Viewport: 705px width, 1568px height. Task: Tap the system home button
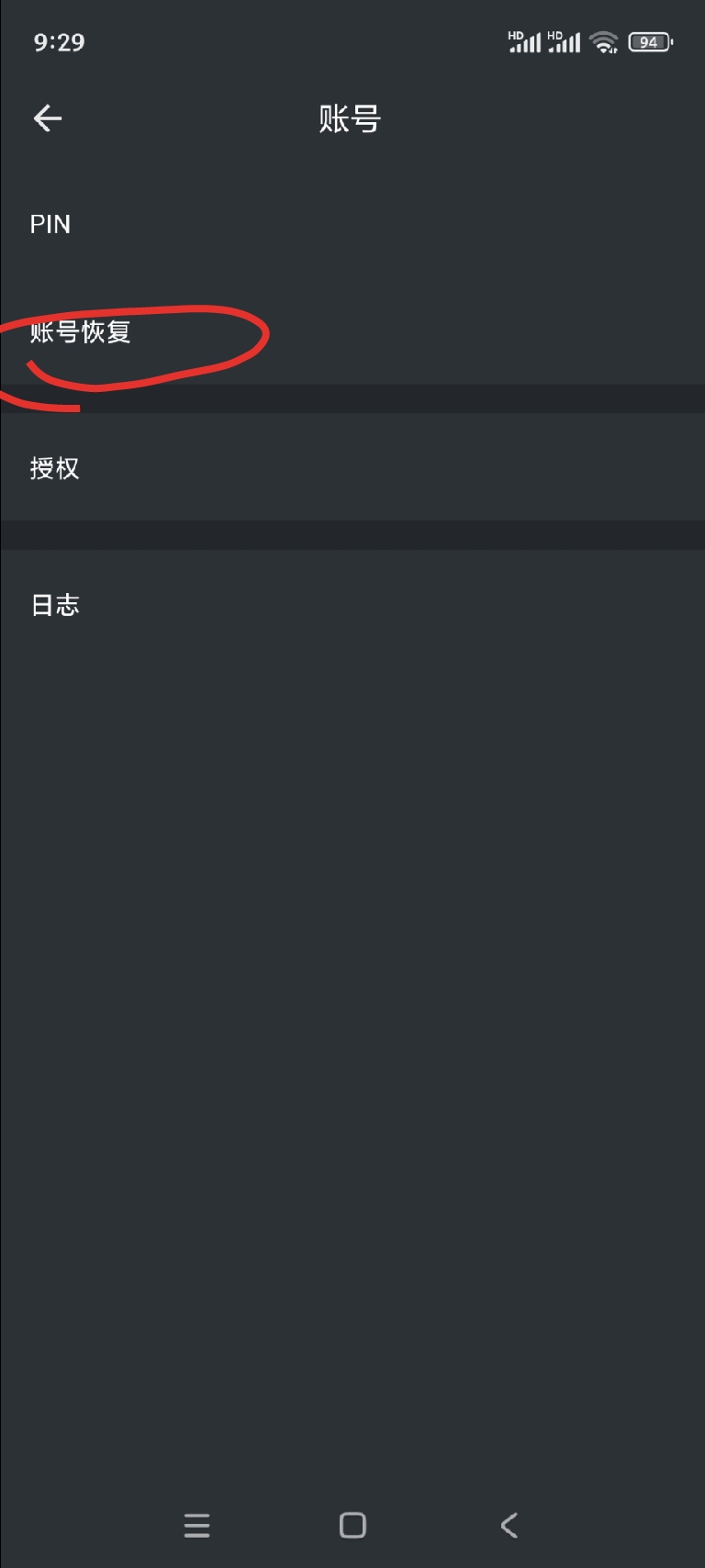(x=352, y=1525)
